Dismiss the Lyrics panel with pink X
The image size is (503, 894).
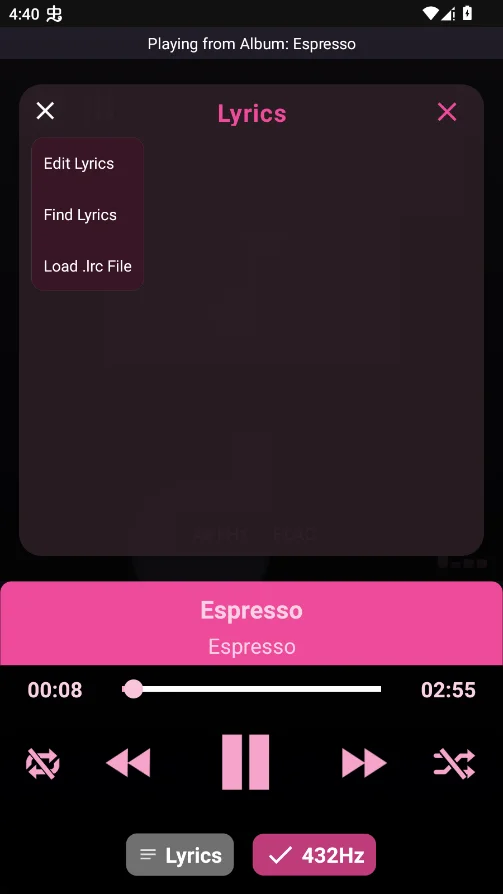coord(447,112)
